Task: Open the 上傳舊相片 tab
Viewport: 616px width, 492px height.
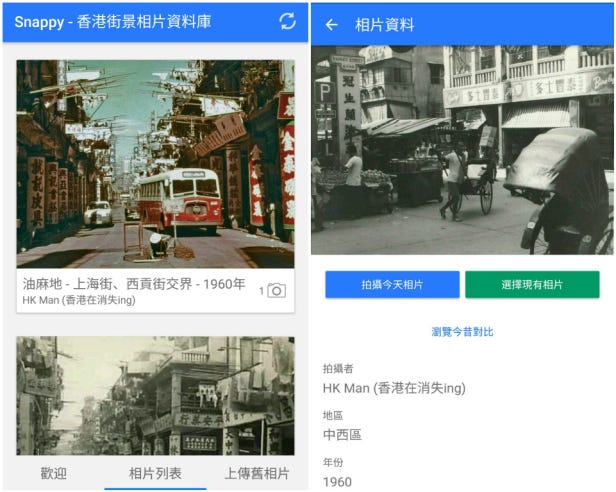Action: (257, 473)
